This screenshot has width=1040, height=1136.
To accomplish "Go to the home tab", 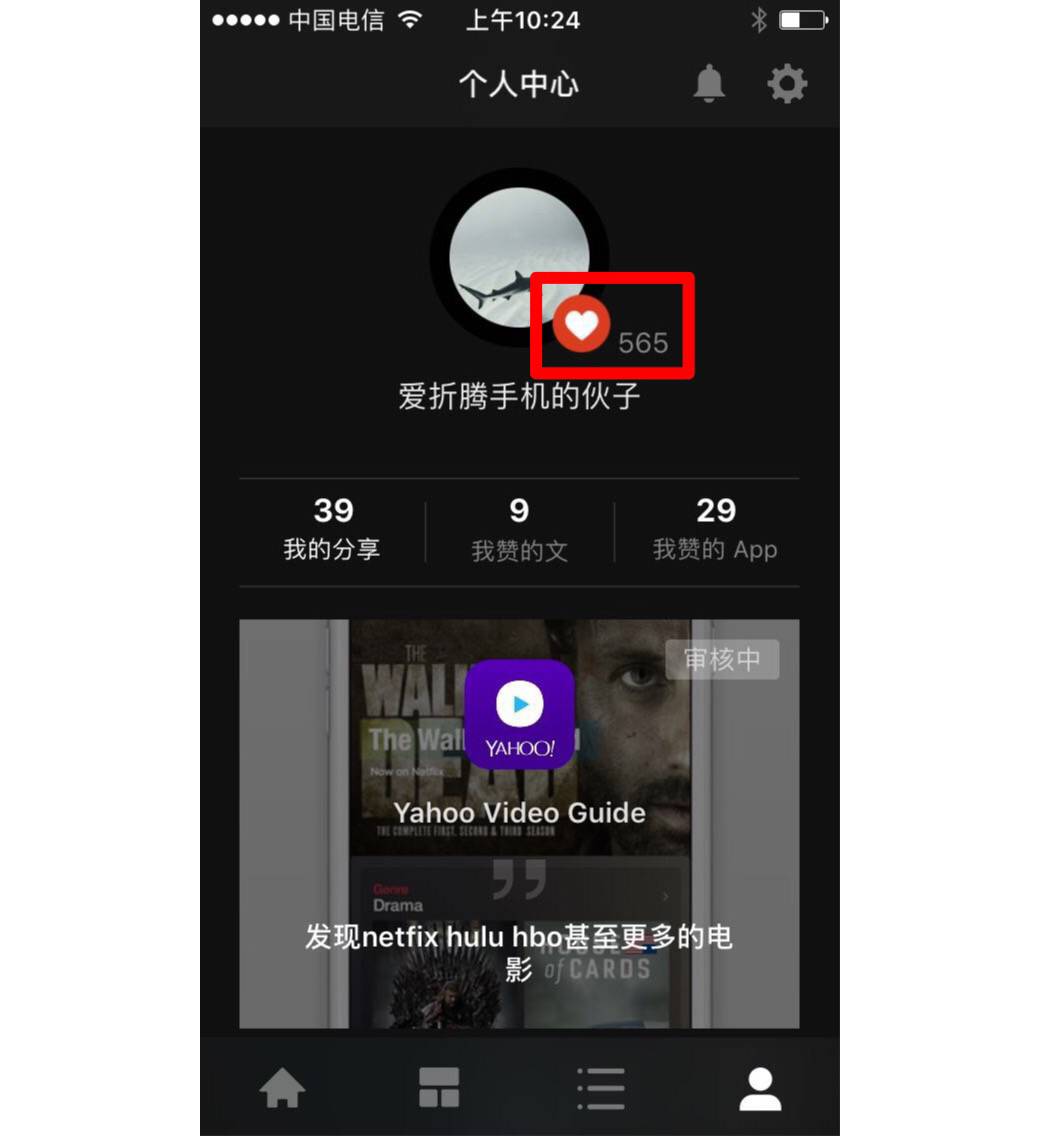I will click(x=282, y=1088).
